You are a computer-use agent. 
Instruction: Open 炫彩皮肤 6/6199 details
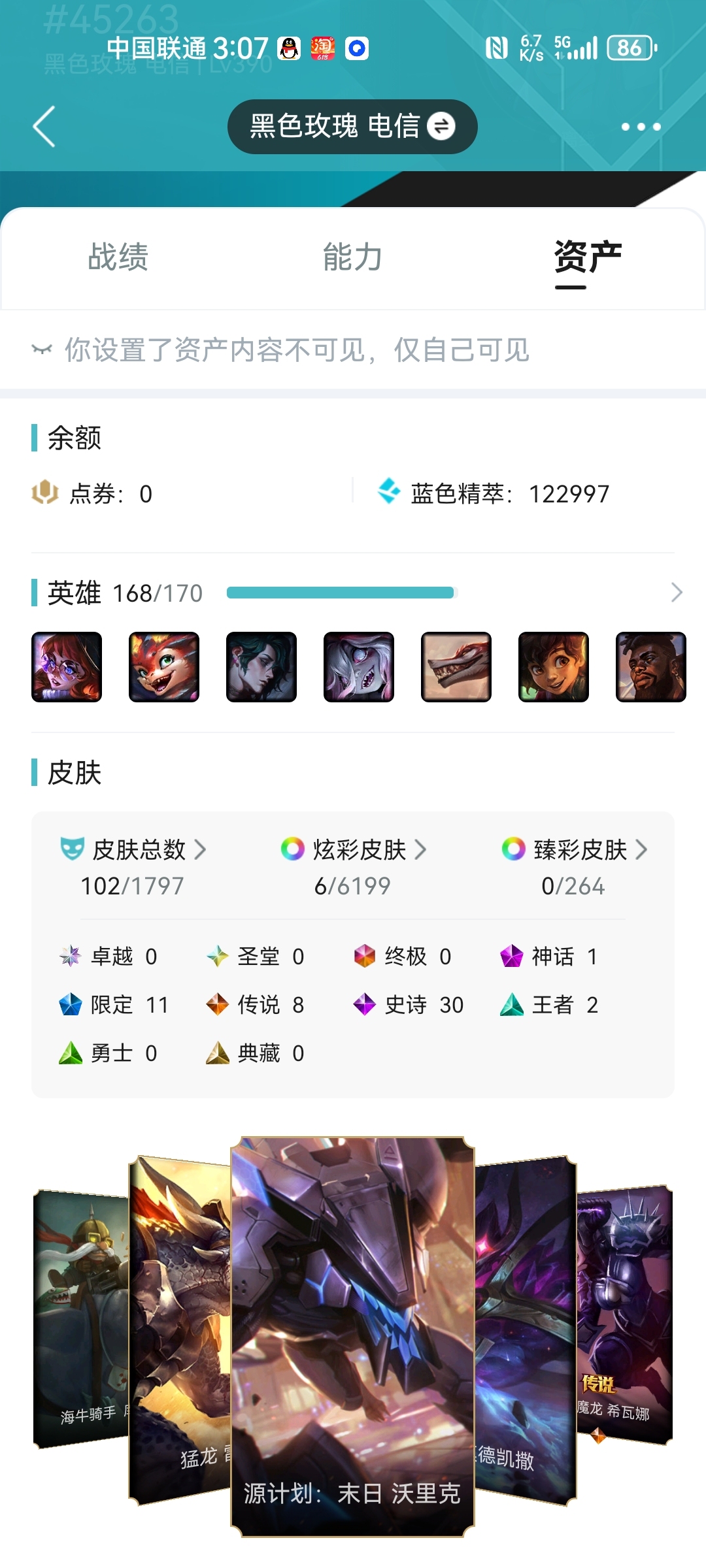pyautogui.click(x=353, y=868)
